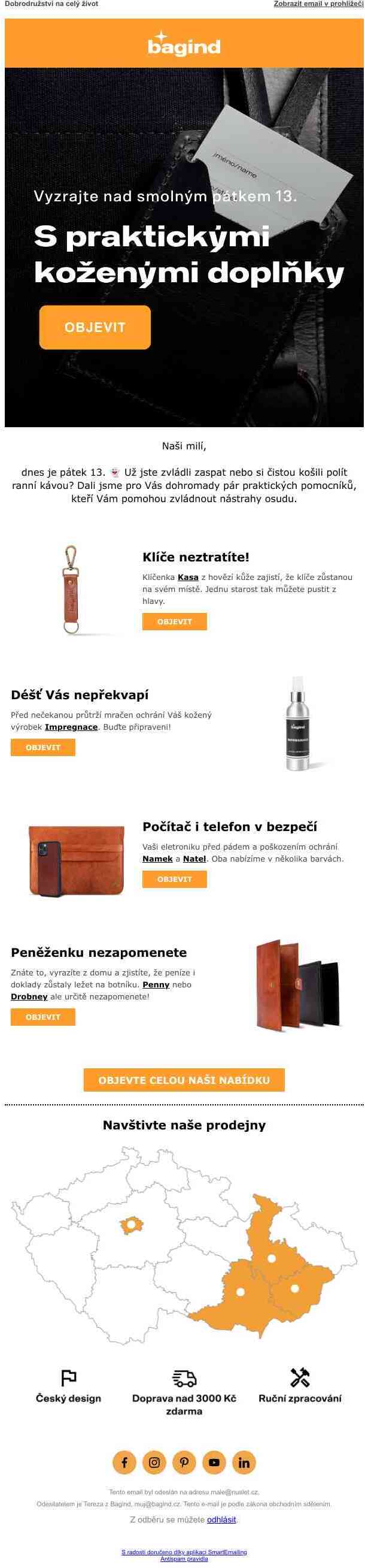This screenshot has width=365, height=1568.
Task: Tap the large OBJEVIT hero button
Action: [x=95, y=328]
